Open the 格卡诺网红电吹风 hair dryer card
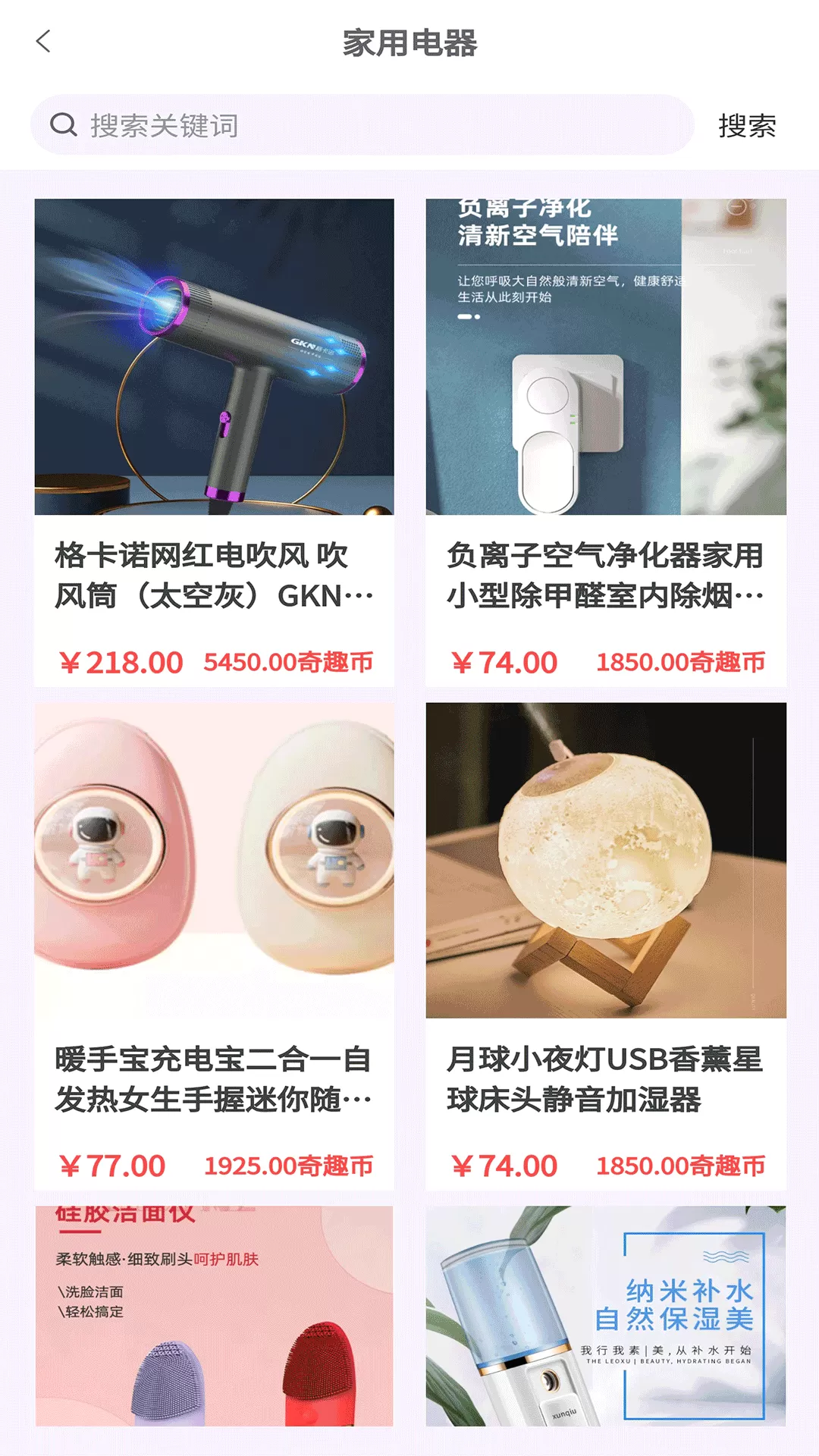The image size is (819, 1456). coord(214,443)
